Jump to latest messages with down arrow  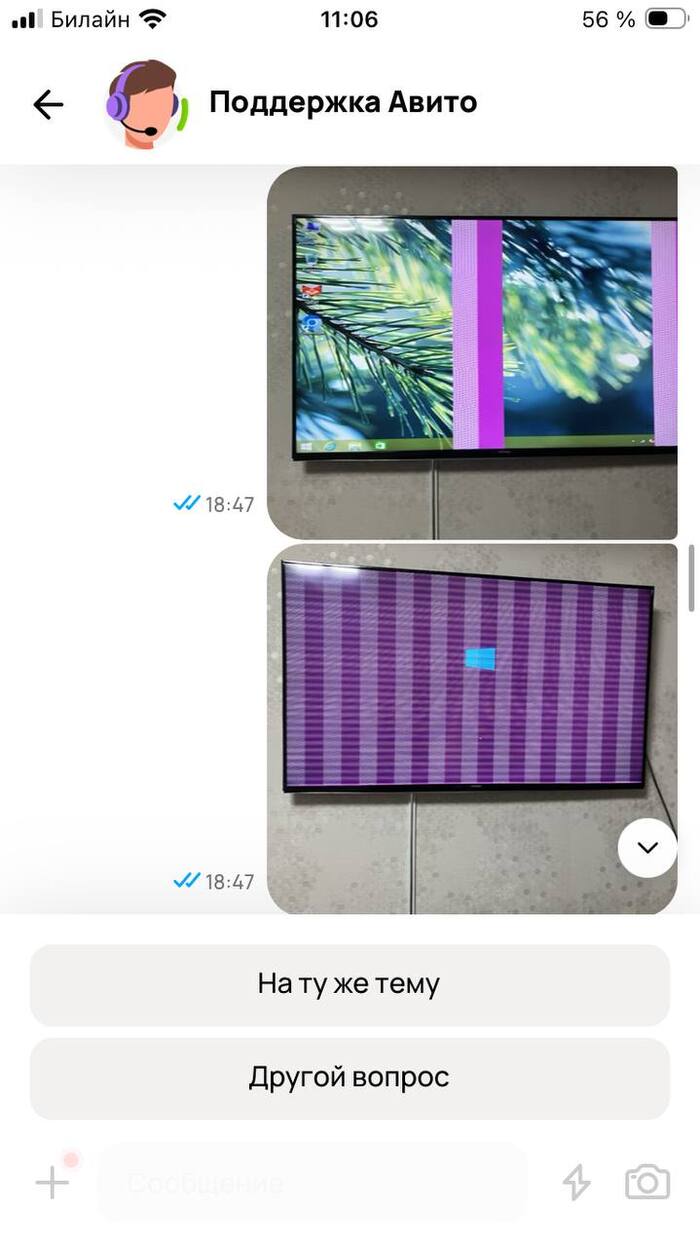[647, 848]
